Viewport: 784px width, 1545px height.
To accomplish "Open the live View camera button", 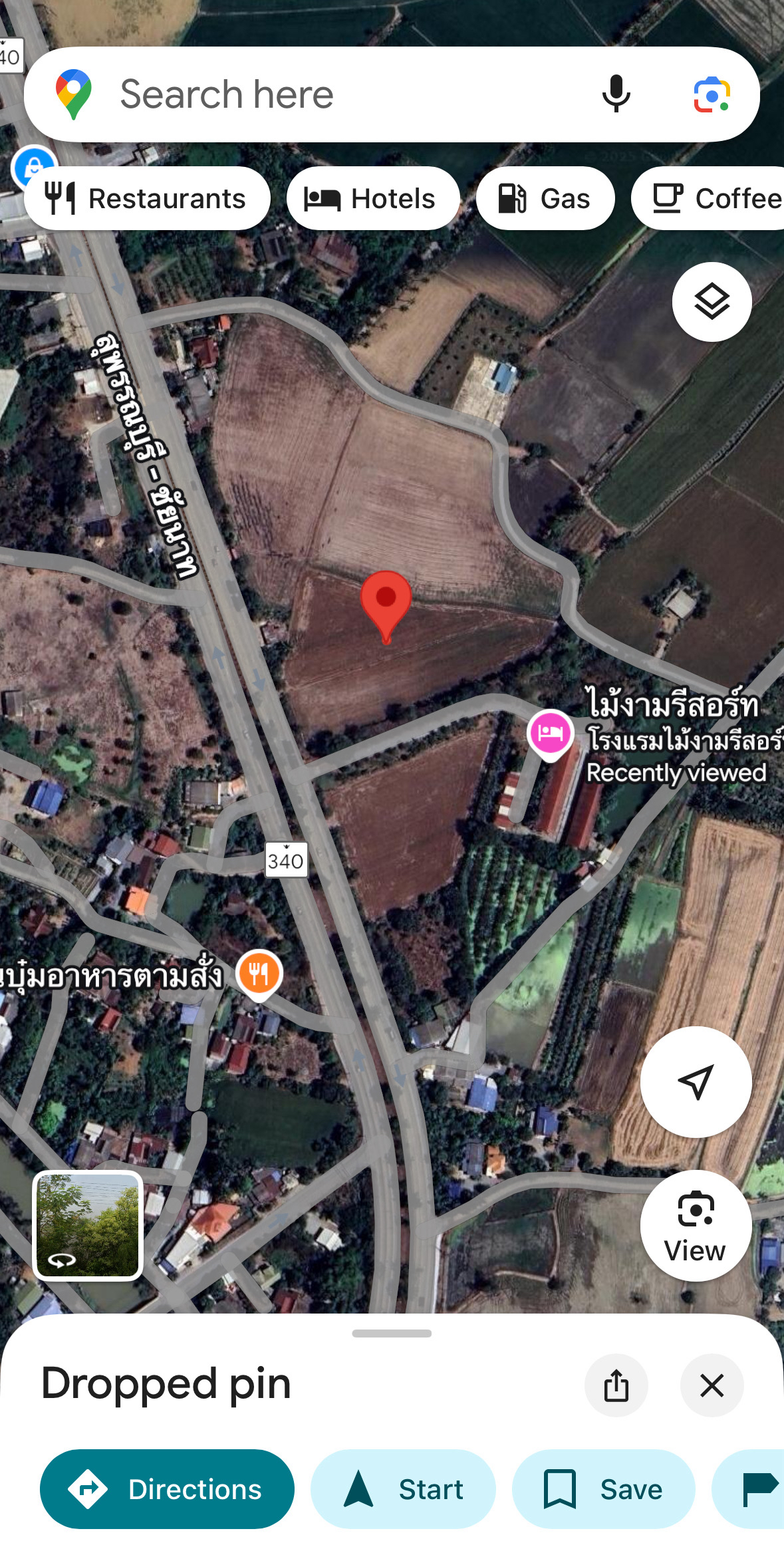I will click(x=696, y=1226).
